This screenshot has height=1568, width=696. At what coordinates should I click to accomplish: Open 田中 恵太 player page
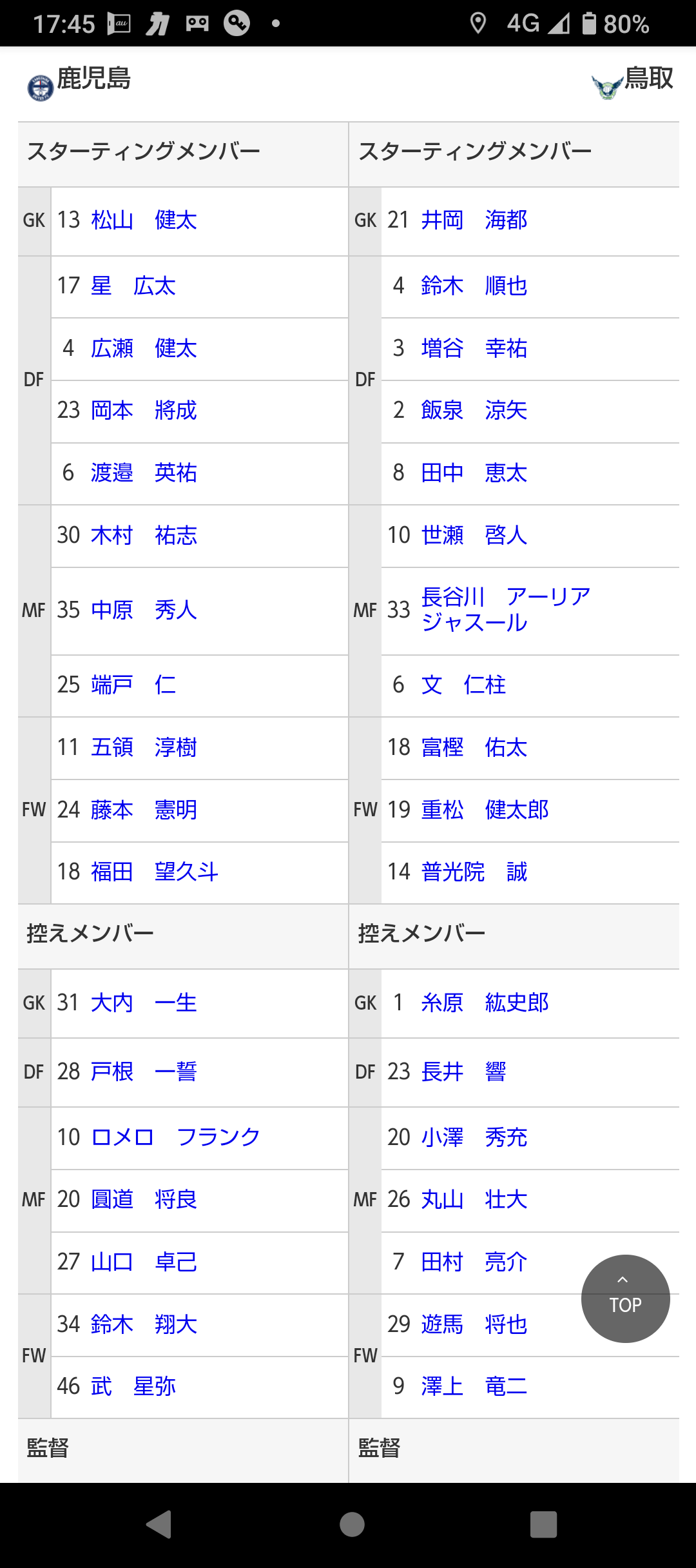pos(474,473)
